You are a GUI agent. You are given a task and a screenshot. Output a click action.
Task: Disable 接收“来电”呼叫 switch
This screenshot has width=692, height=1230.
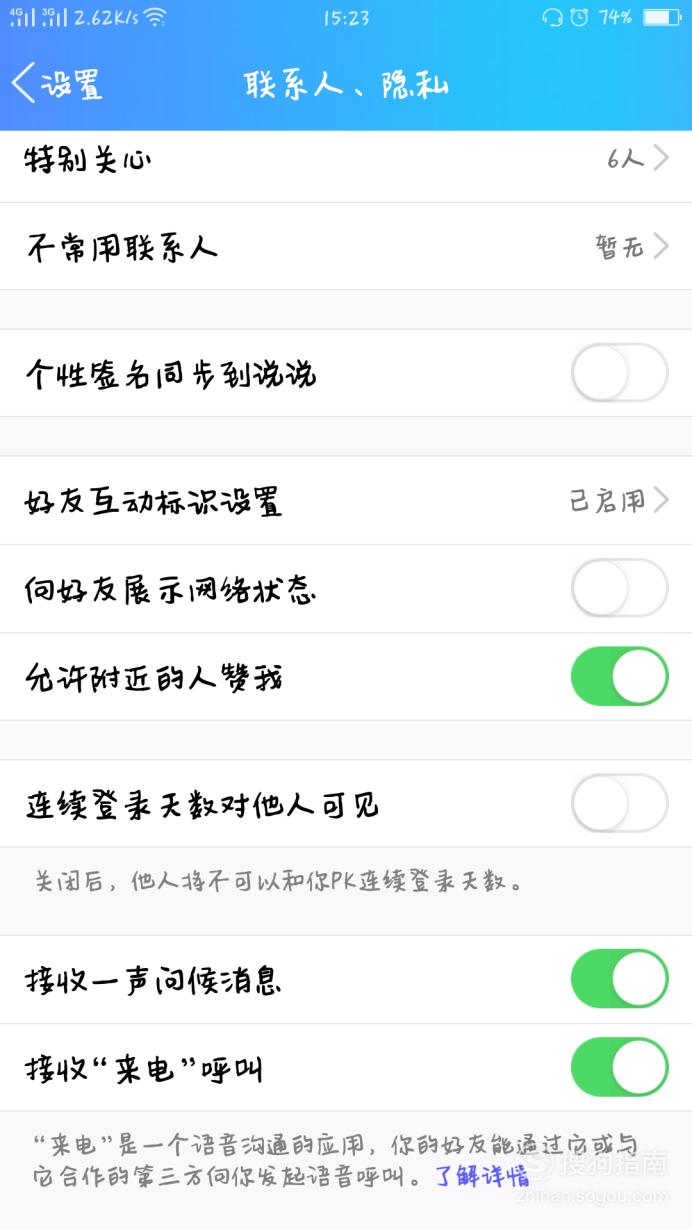(619, 1067)
